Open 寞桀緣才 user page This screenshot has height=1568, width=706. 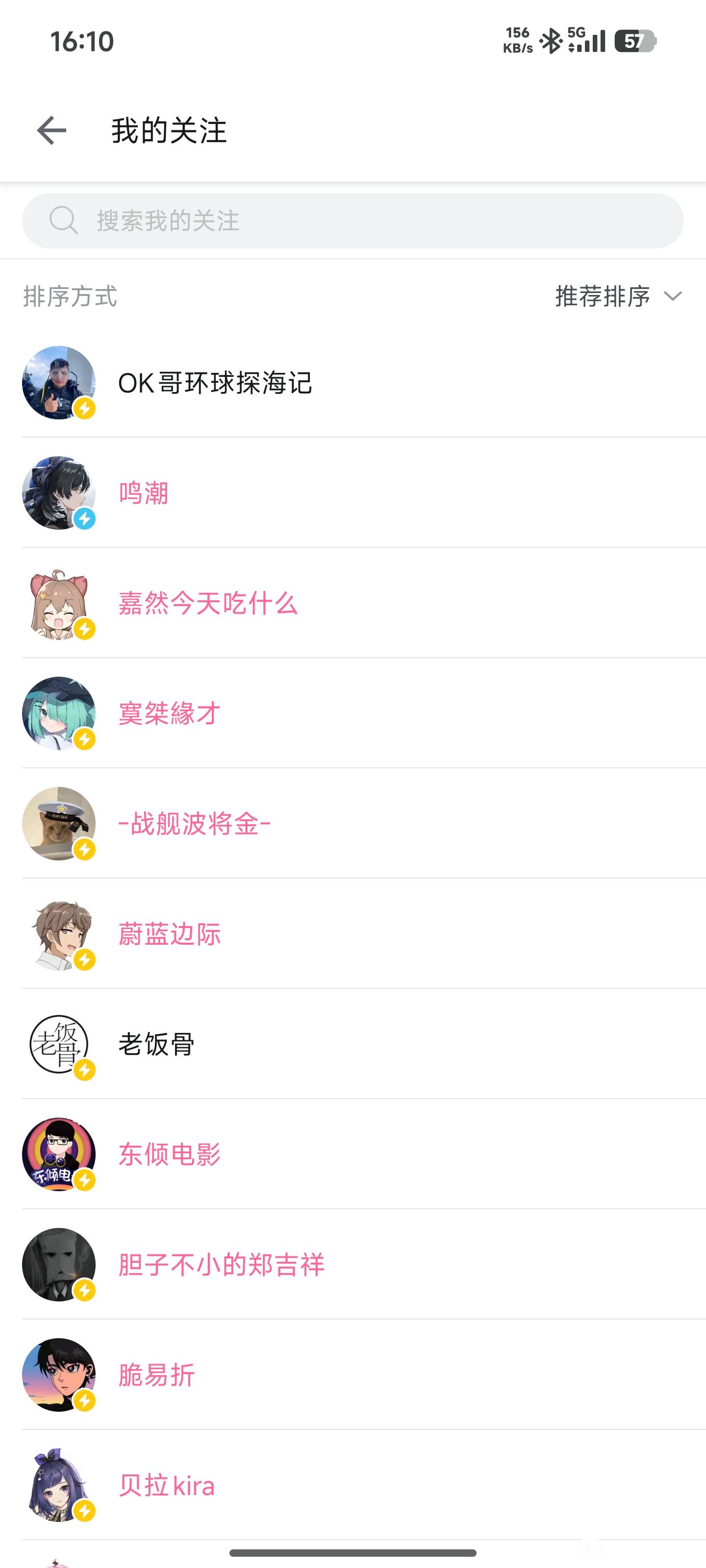pyautogui.click(x=169, y=713)
